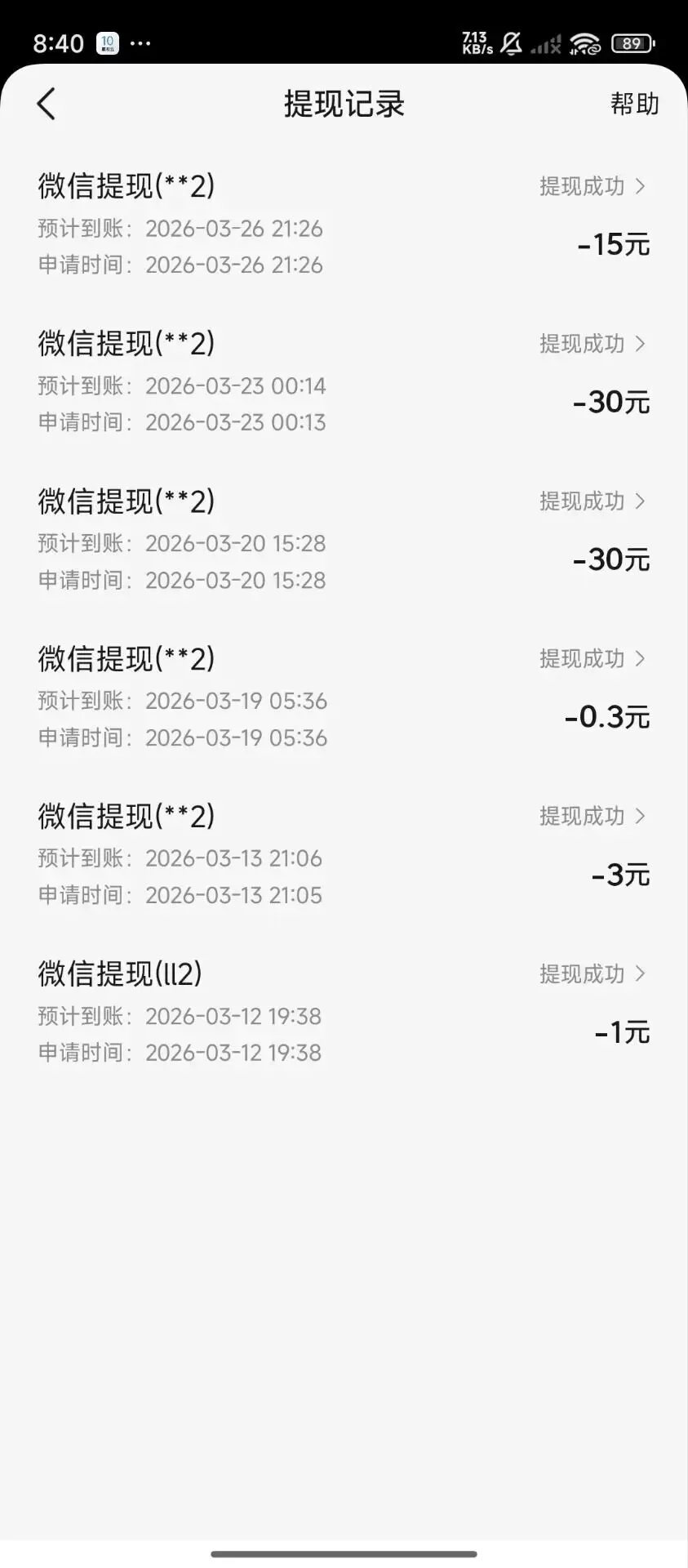The width and height of the screenshot is (688, 1568).
Task: View details of the -0.3元 withdrawal
Action: [344, 697]
